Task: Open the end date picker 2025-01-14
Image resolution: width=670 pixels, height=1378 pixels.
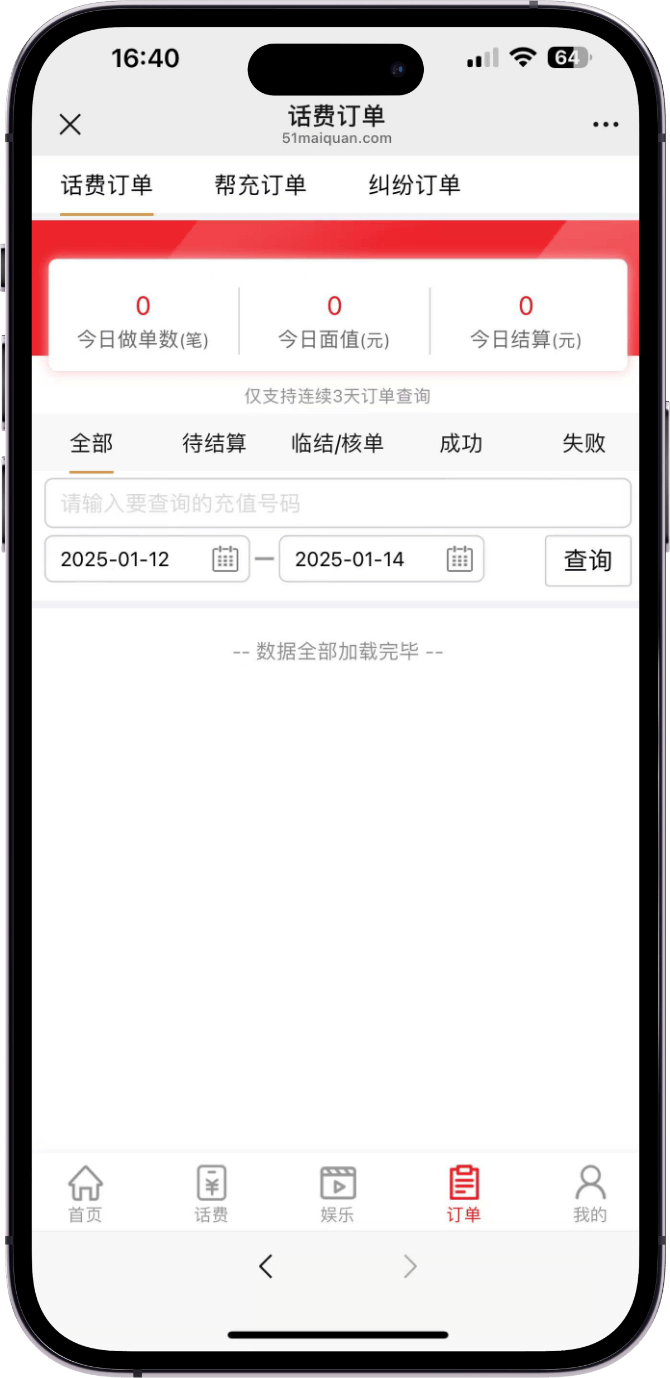Action: (x=381, y=559)
